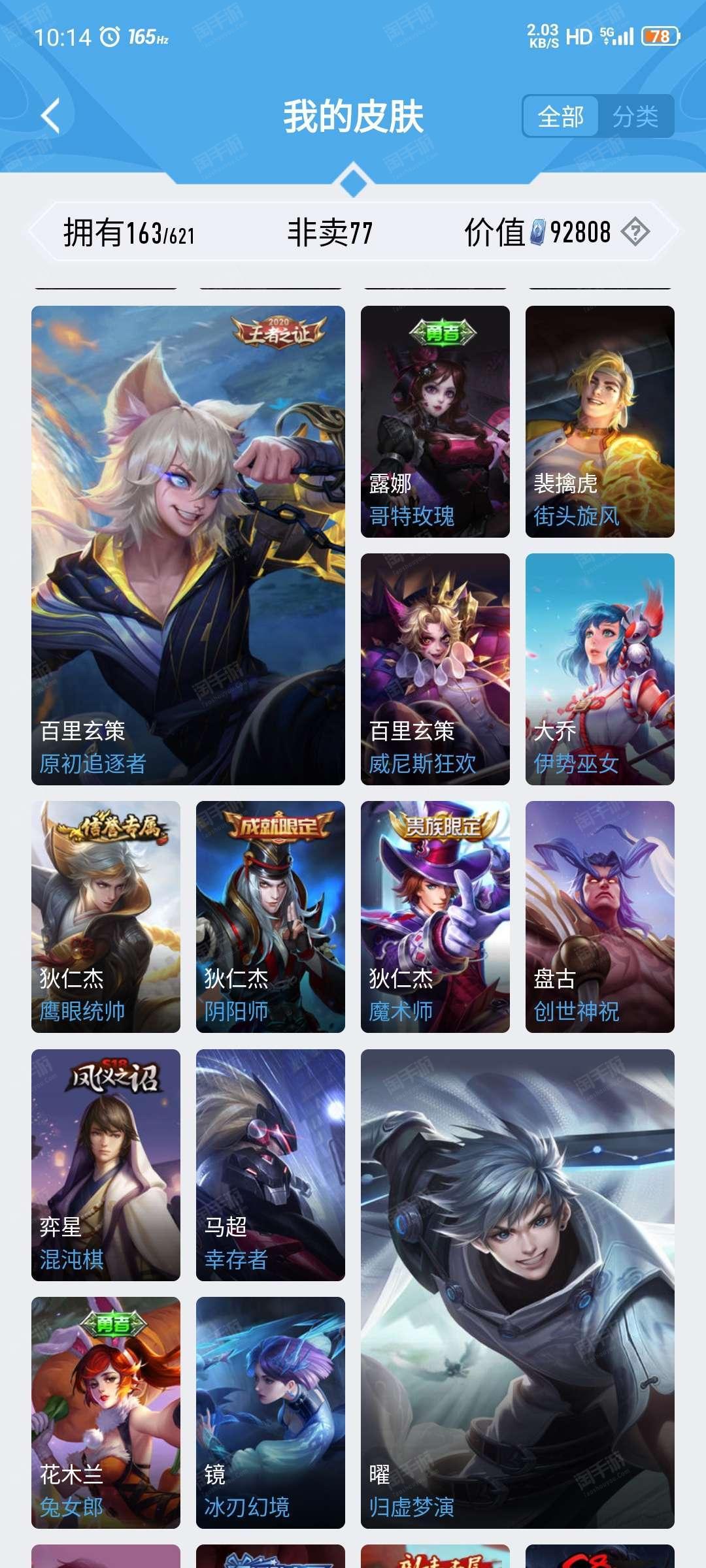Image resolution: width=706 pixels, height=1568 pixels.
Task: Switch to the 全部 tab
Action: tap(561, 116)
